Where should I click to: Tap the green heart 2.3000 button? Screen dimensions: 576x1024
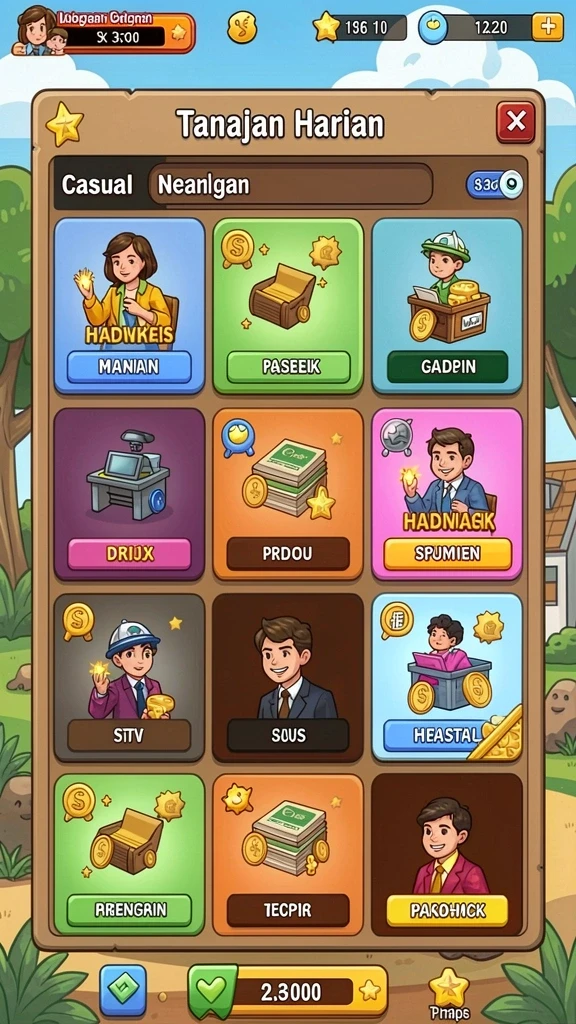(x=288, y=992)
